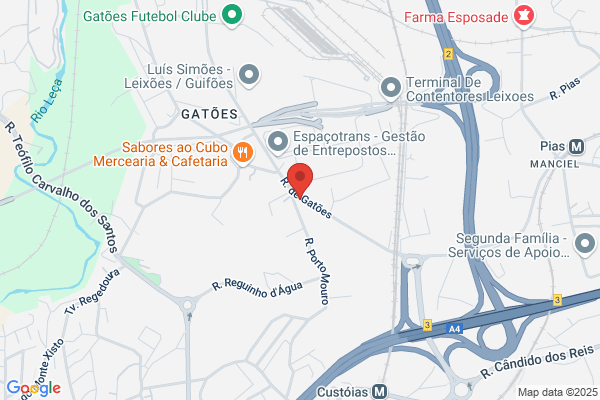Image resolution: width=600 pixels, height=400 pixels.
Task: Select the Segunda Família - Serviços de Apoio pin
Action: (585, 245)
